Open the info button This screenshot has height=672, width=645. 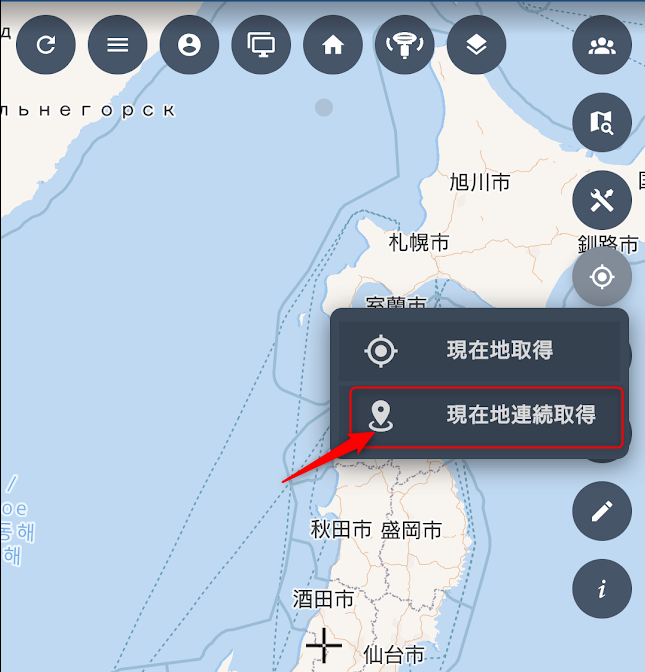(602, 589)
